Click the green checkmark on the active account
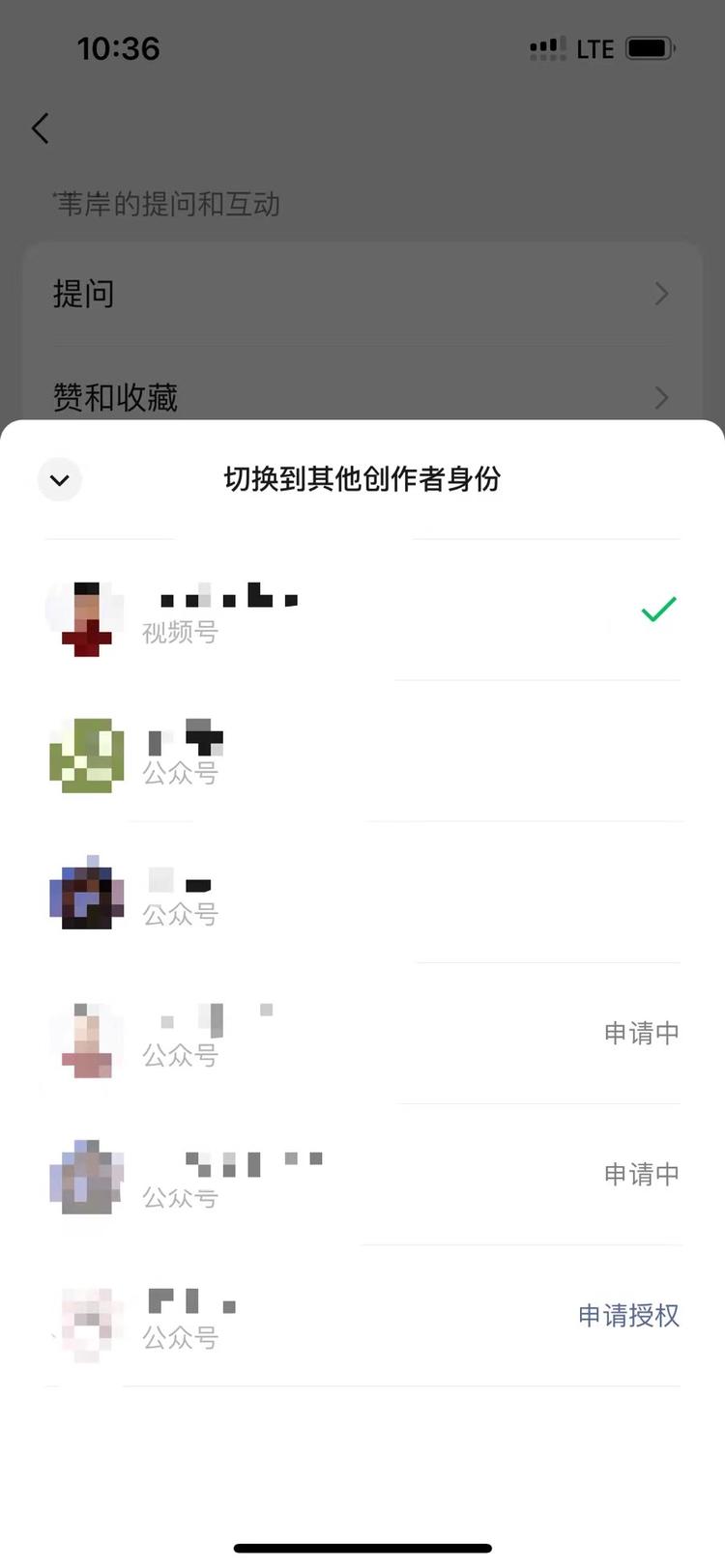The height and width of the screenshot is (1568, 725). [658, 608]
